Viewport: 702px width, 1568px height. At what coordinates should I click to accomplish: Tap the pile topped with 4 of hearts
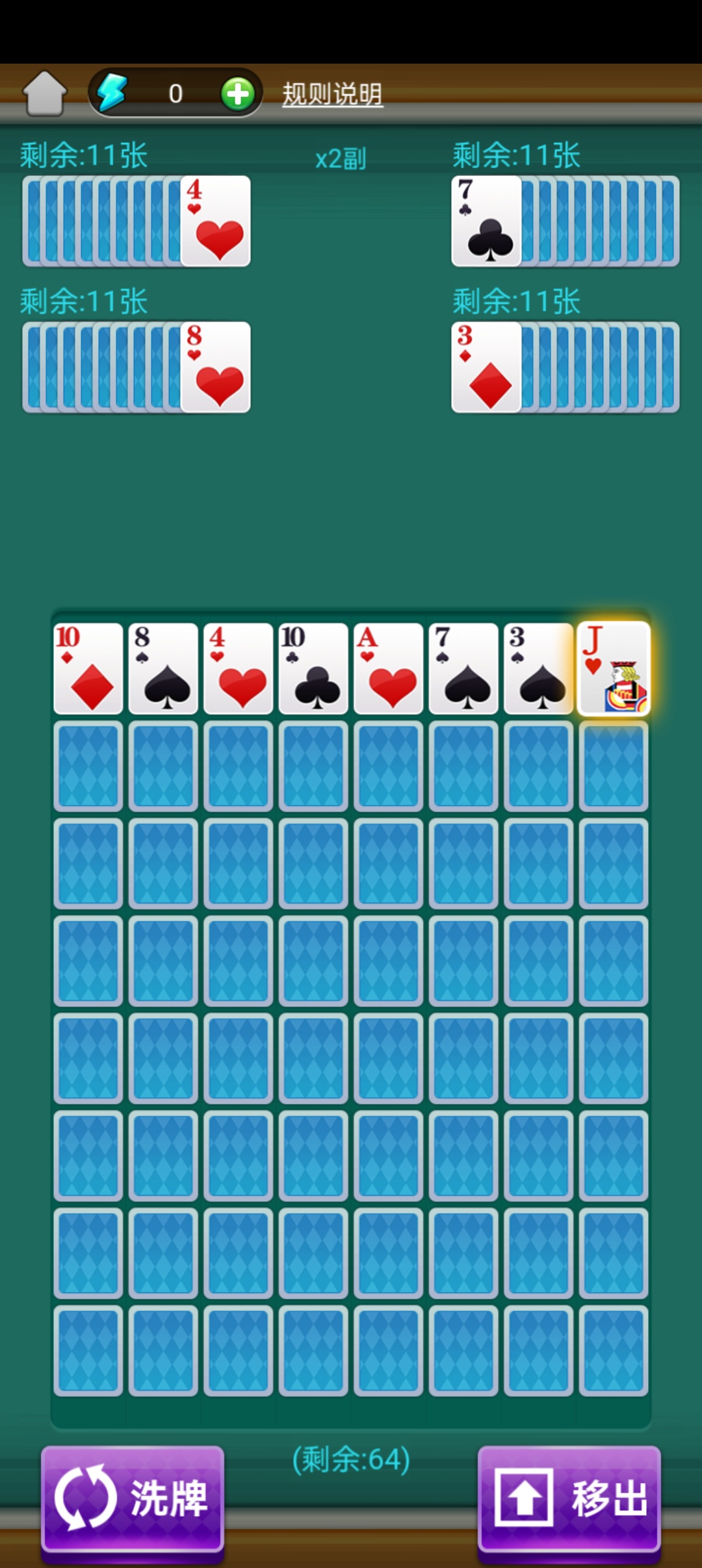pyautogui.click(x=215, y=221)
